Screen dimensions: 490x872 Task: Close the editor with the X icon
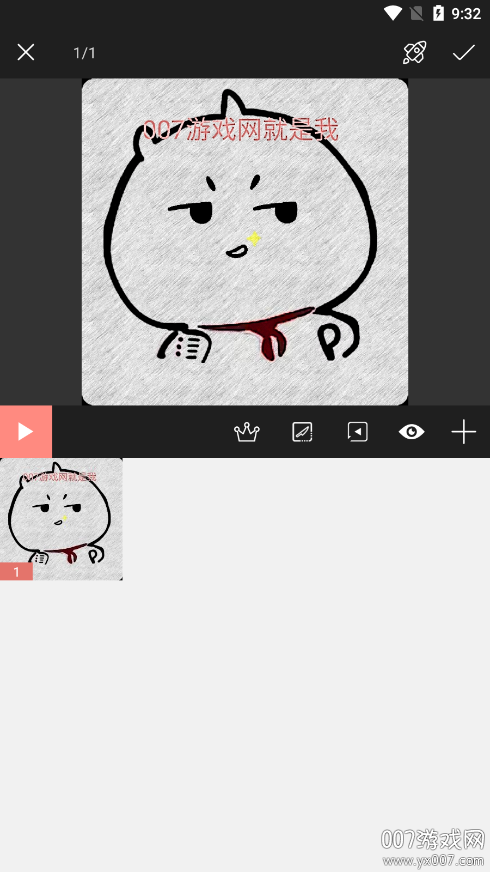26,53
